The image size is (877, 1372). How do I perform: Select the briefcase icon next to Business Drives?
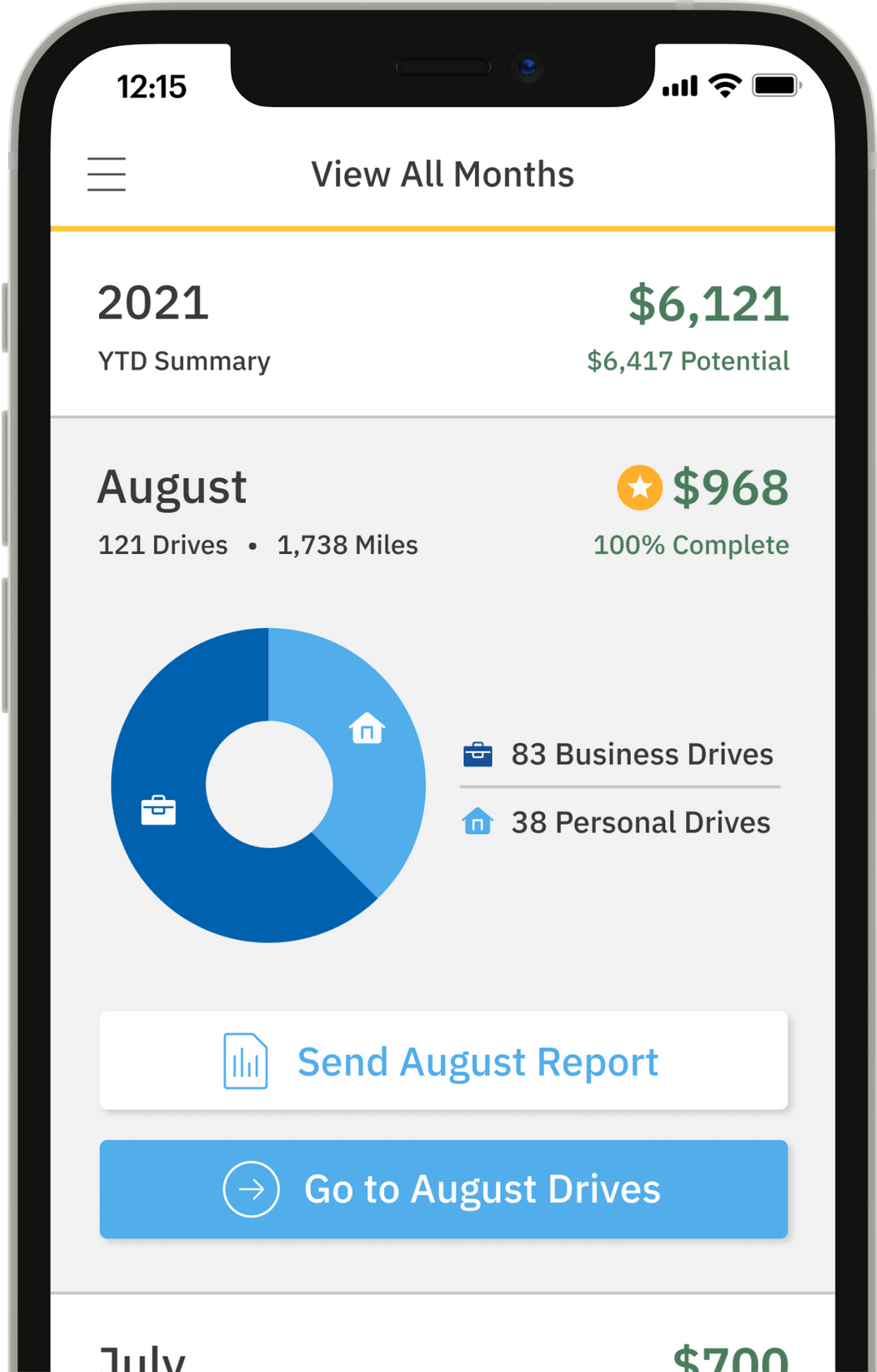[479, 754]
